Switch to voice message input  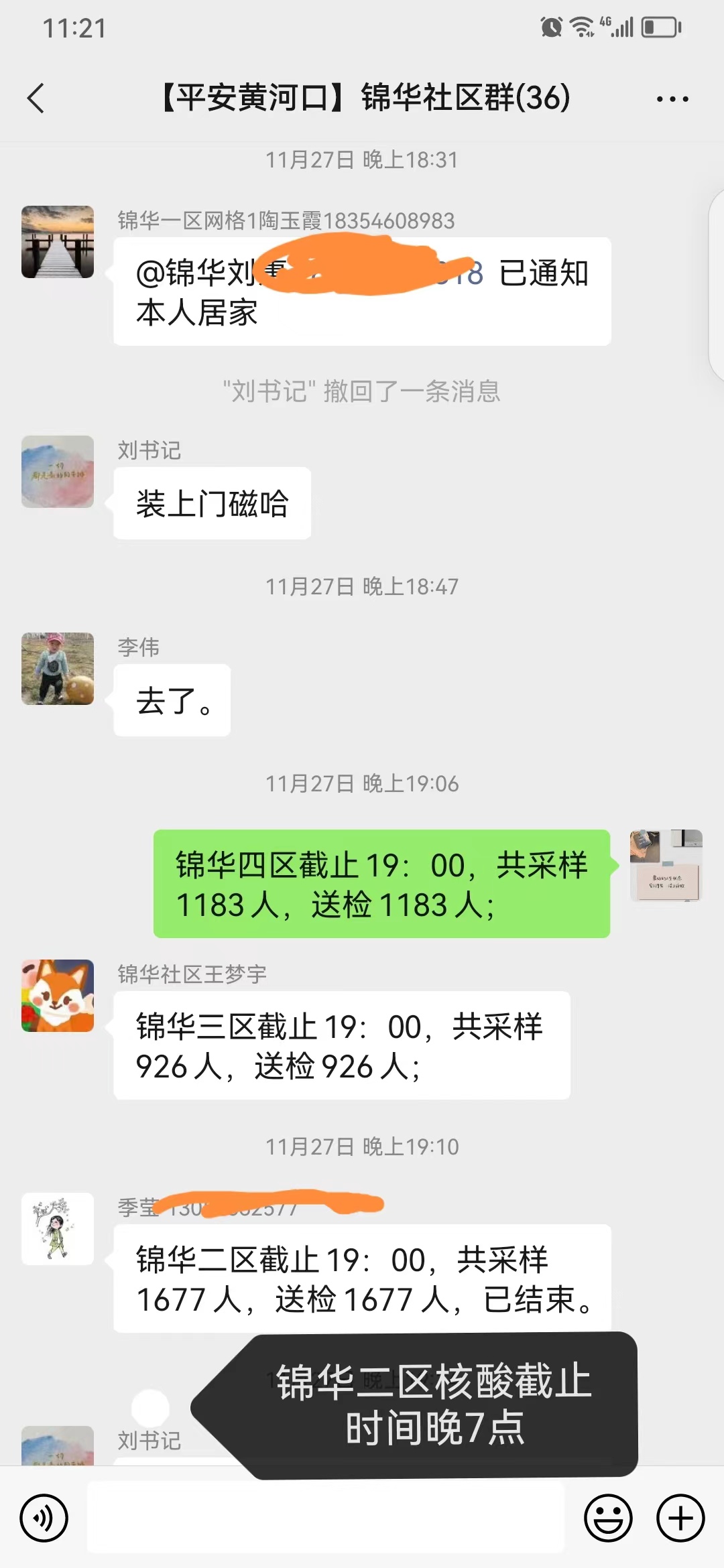(44, 1518)
